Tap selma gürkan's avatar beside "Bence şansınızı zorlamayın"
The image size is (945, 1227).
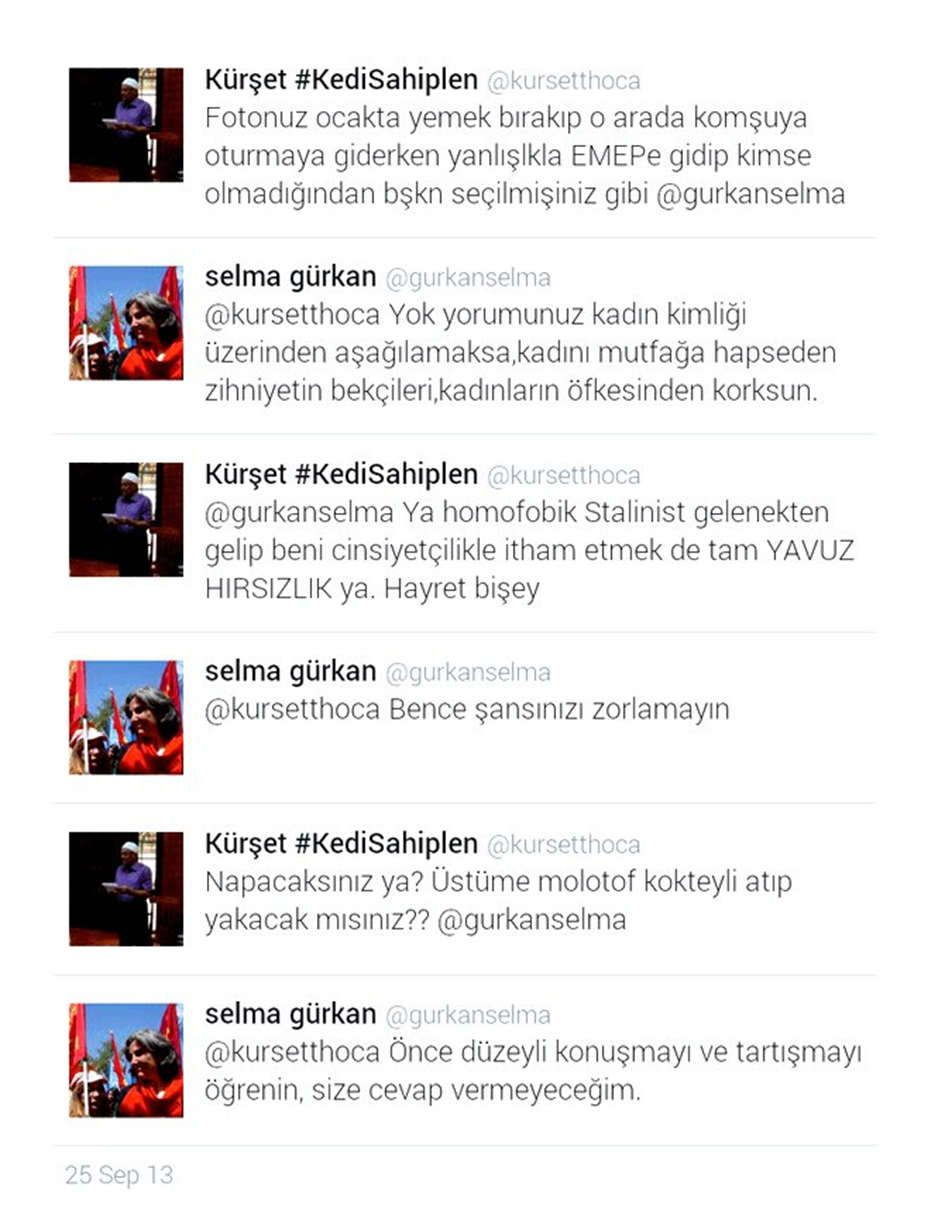pyautogui.click(x=126, y=717)
